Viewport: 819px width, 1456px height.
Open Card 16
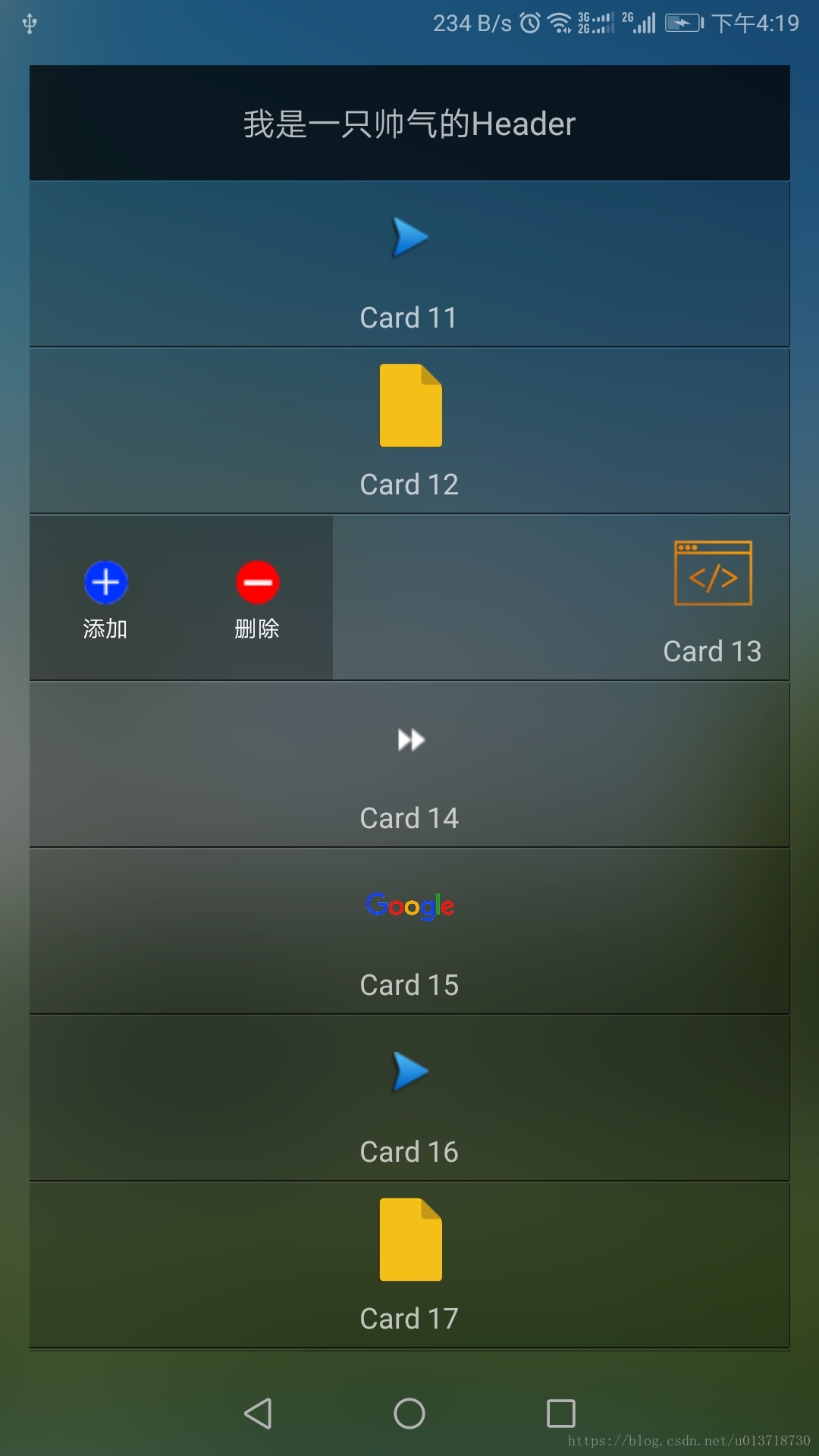(409, 1098)
